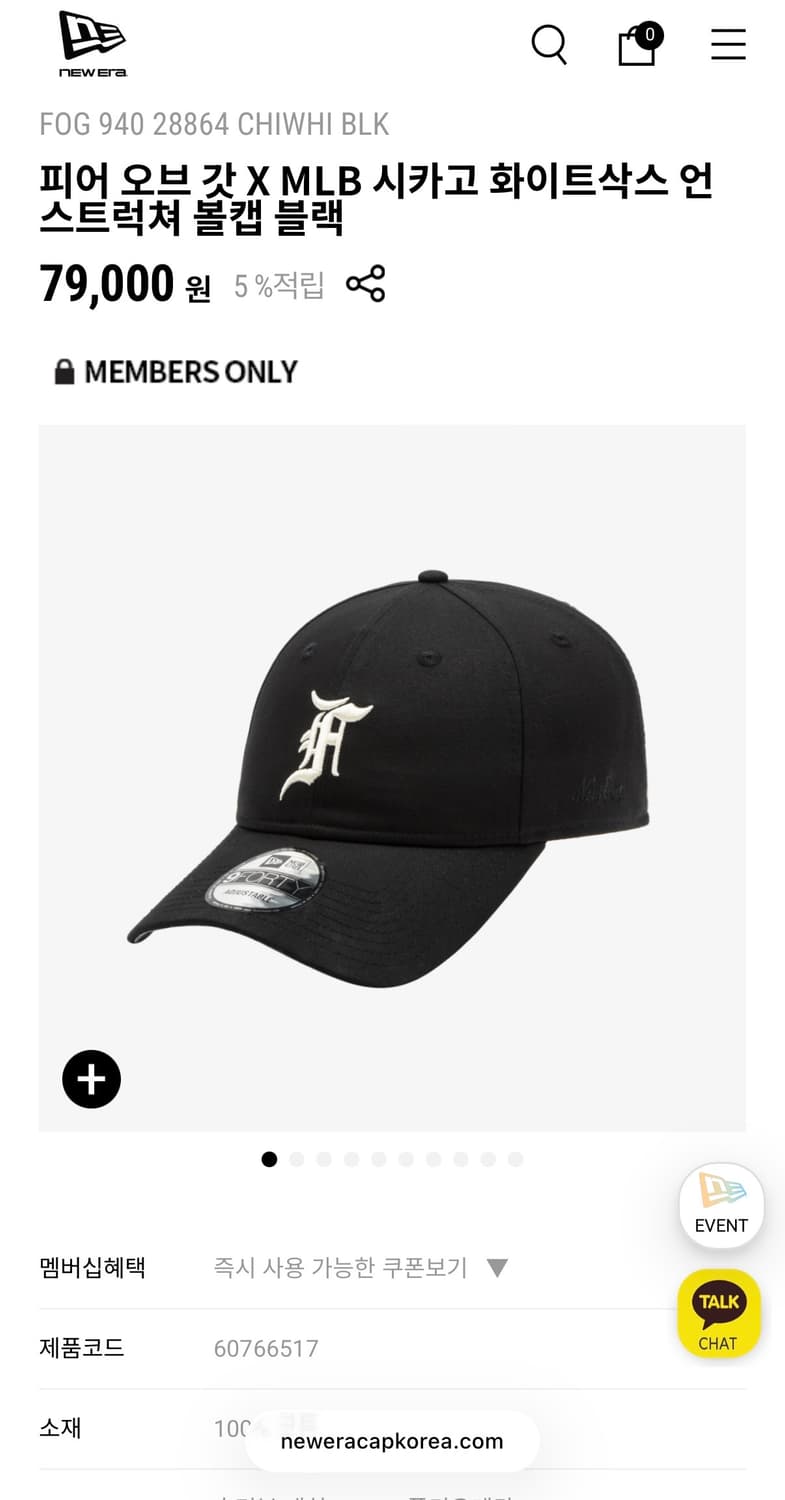Open the EVENT floating button

[721, 1206]
